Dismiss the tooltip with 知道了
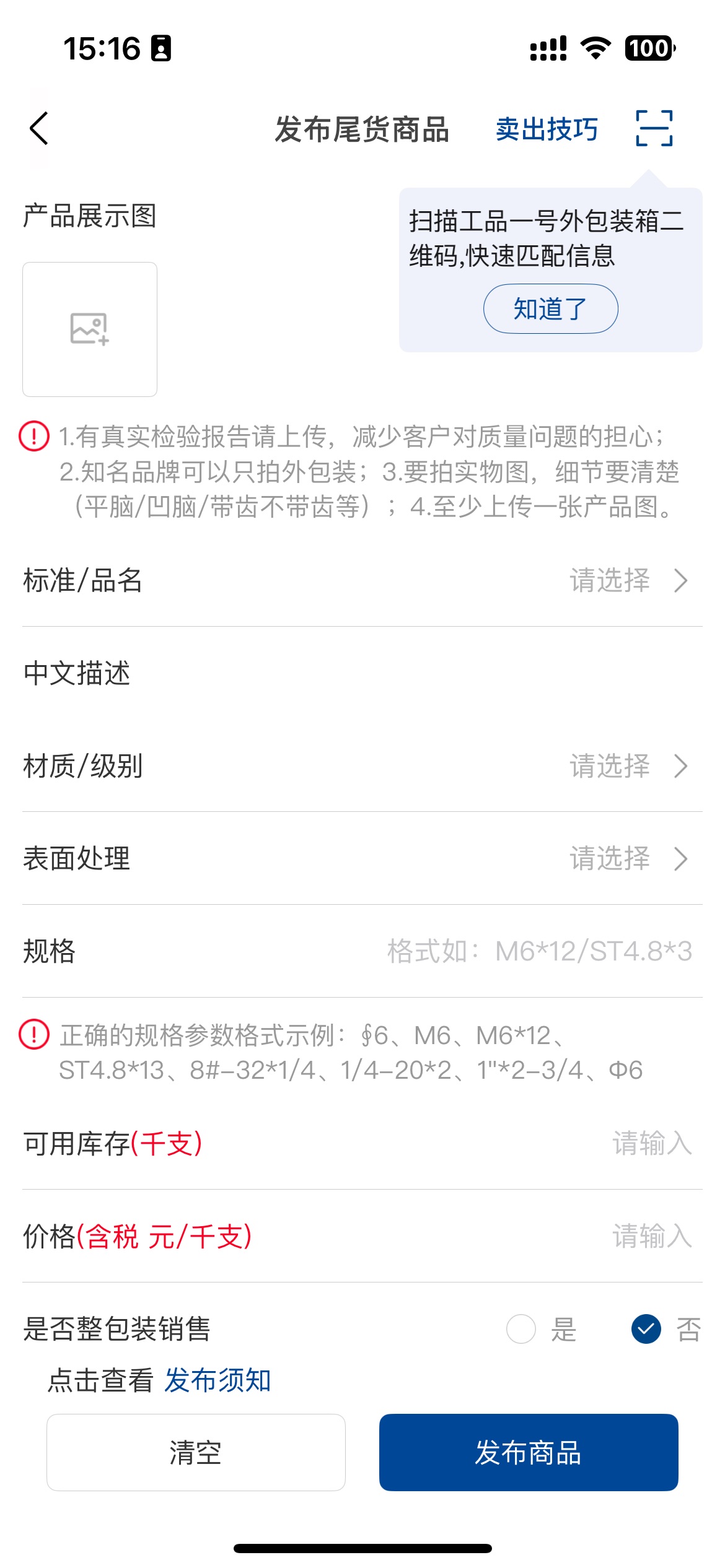This screenshot has width=725, height=1568. 550,308
